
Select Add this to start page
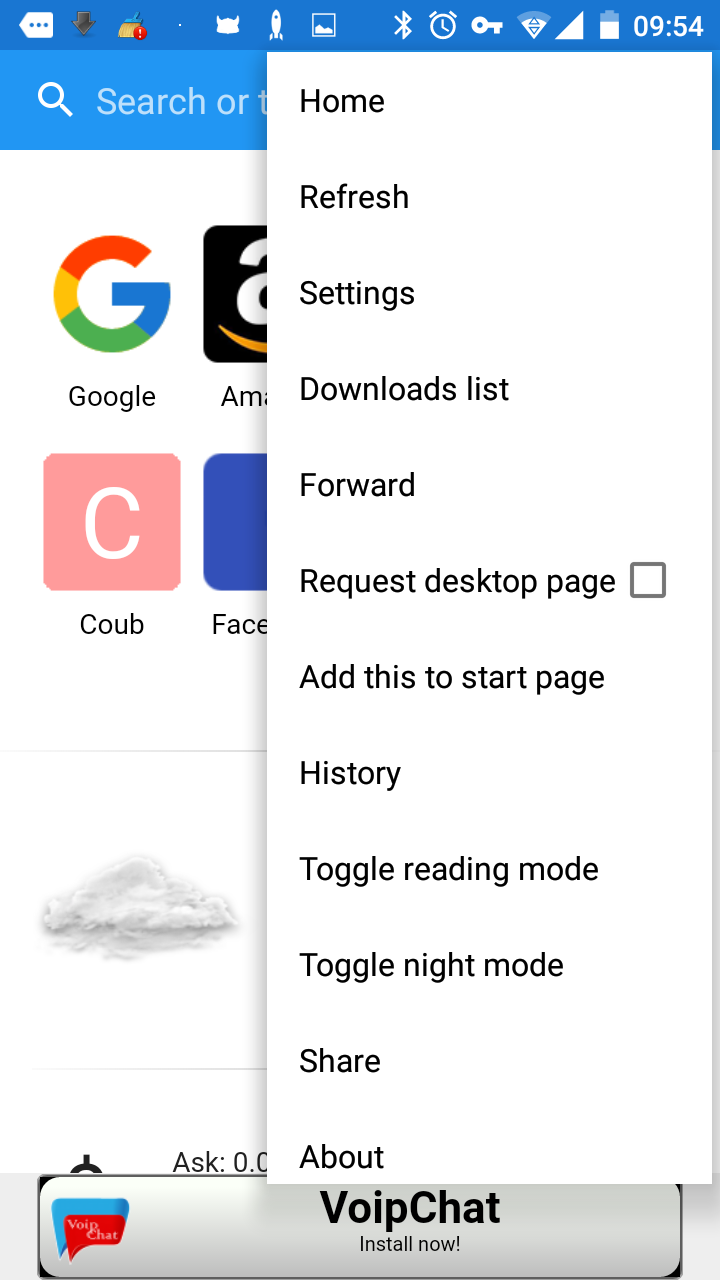point(452,676)
